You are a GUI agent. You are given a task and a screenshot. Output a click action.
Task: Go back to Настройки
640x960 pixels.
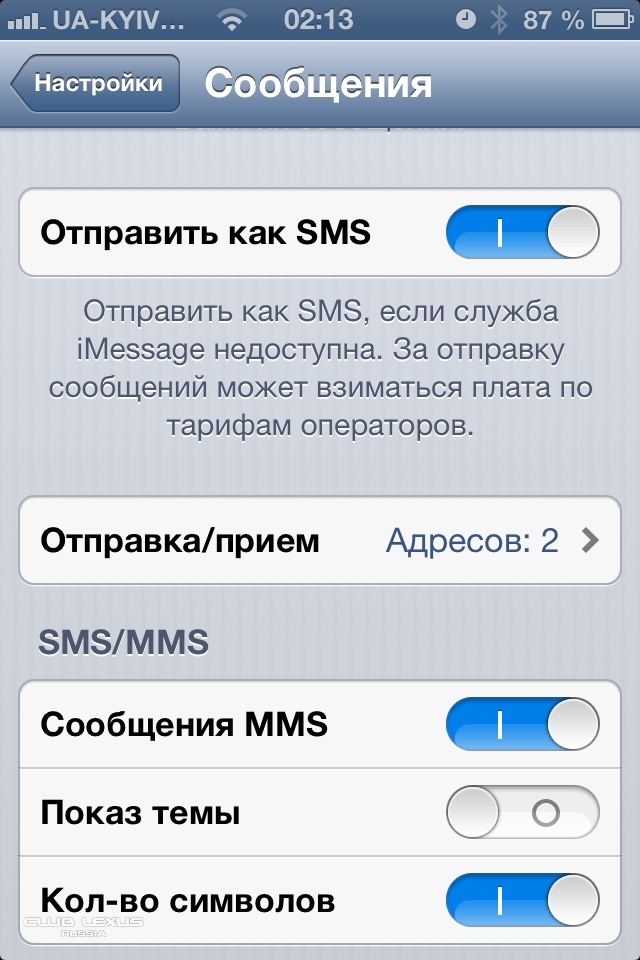click(x=96, y=84)
